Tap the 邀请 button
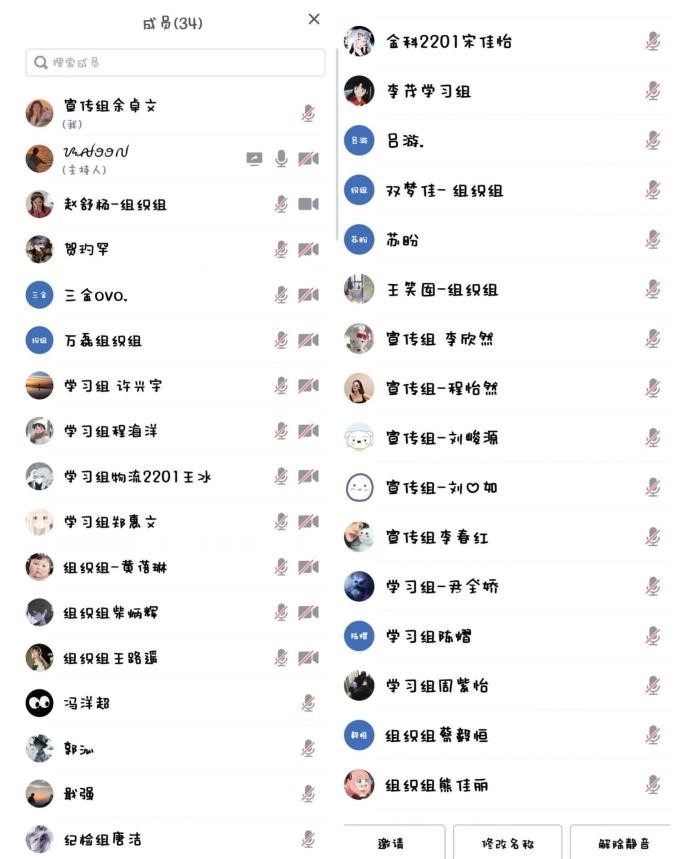Screen dimensions: 682x859 click(x=397, y=843)
